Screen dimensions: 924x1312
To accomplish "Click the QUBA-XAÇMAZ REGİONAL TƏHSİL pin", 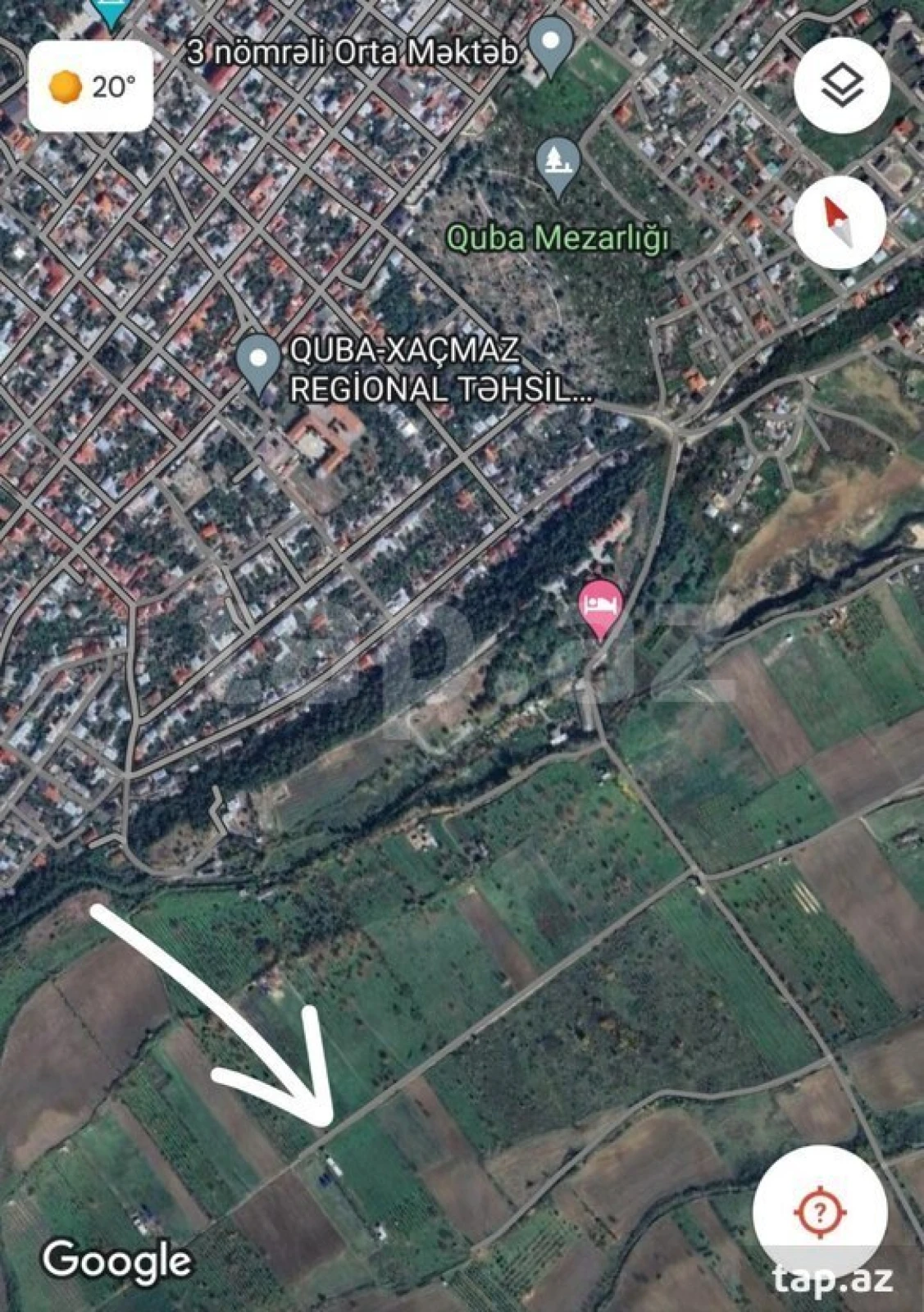I will [258, 356].
